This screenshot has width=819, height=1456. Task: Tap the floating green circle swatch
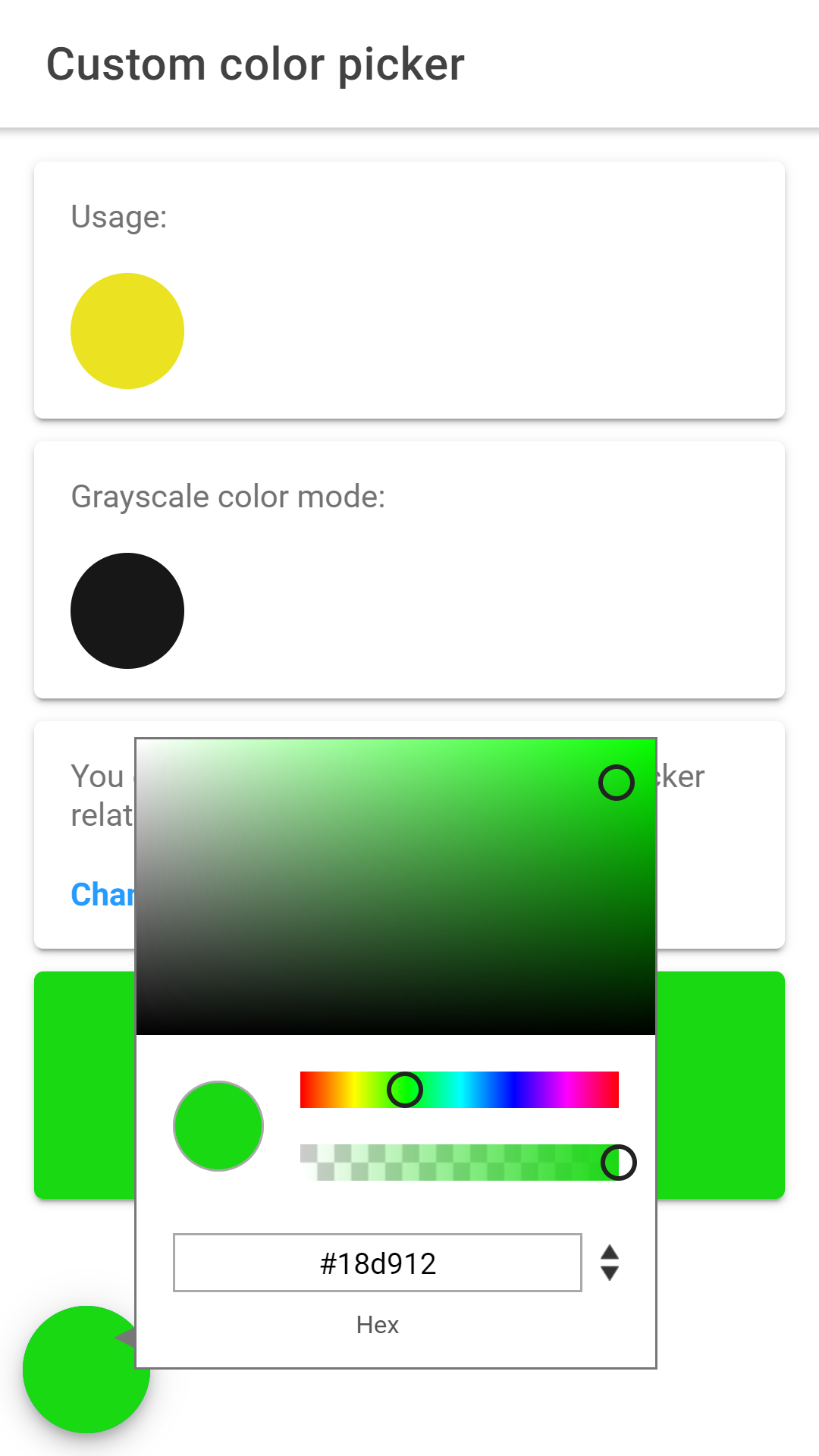[x=86, y=1370]
